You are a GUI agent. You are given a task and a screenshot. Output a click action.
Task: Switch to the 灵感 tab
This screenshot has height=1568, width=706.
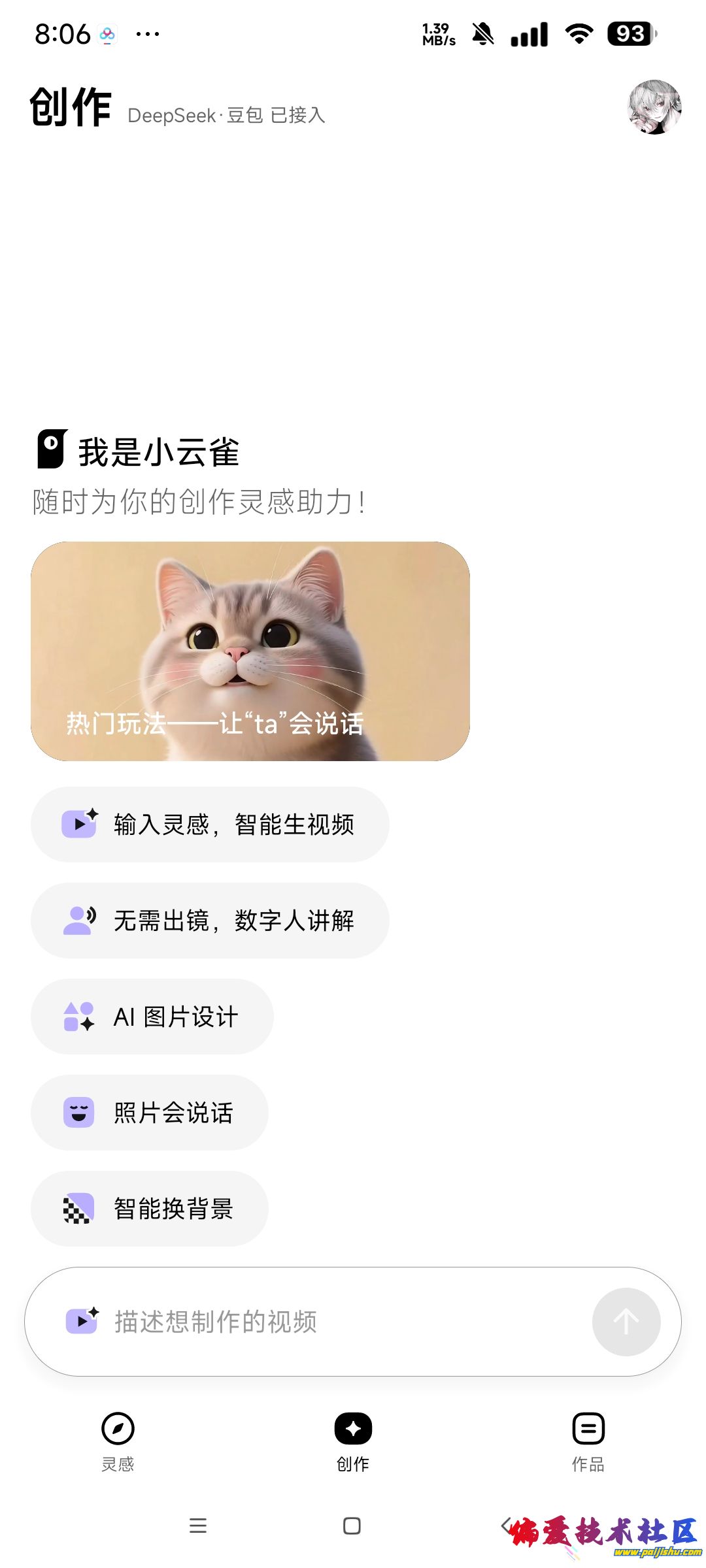click(x=118, y=1441)
